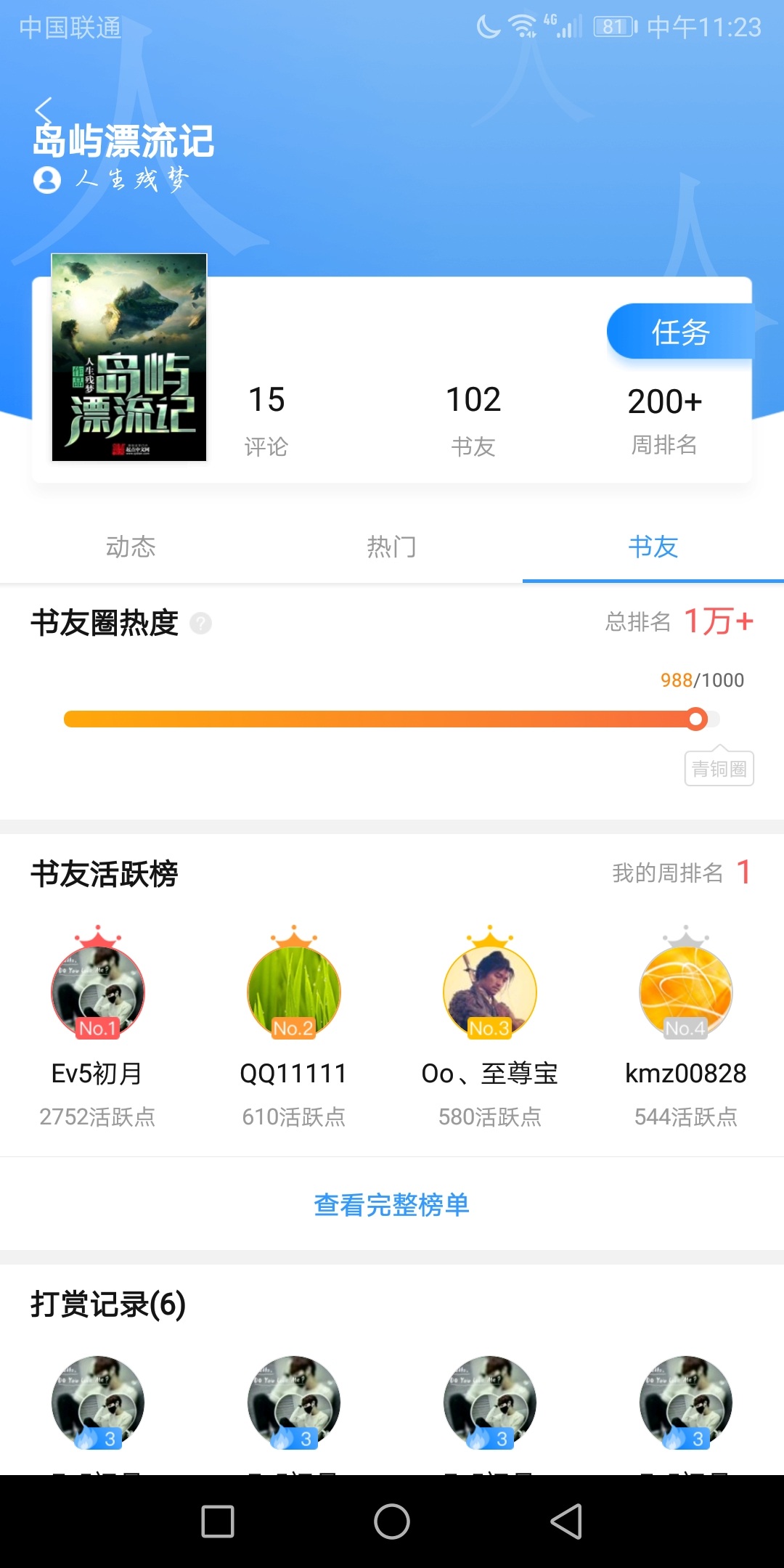Open kmz00828's profile avatar
Image resolution: width=784 pixels, height=1568 pixels.
(686, 992)
